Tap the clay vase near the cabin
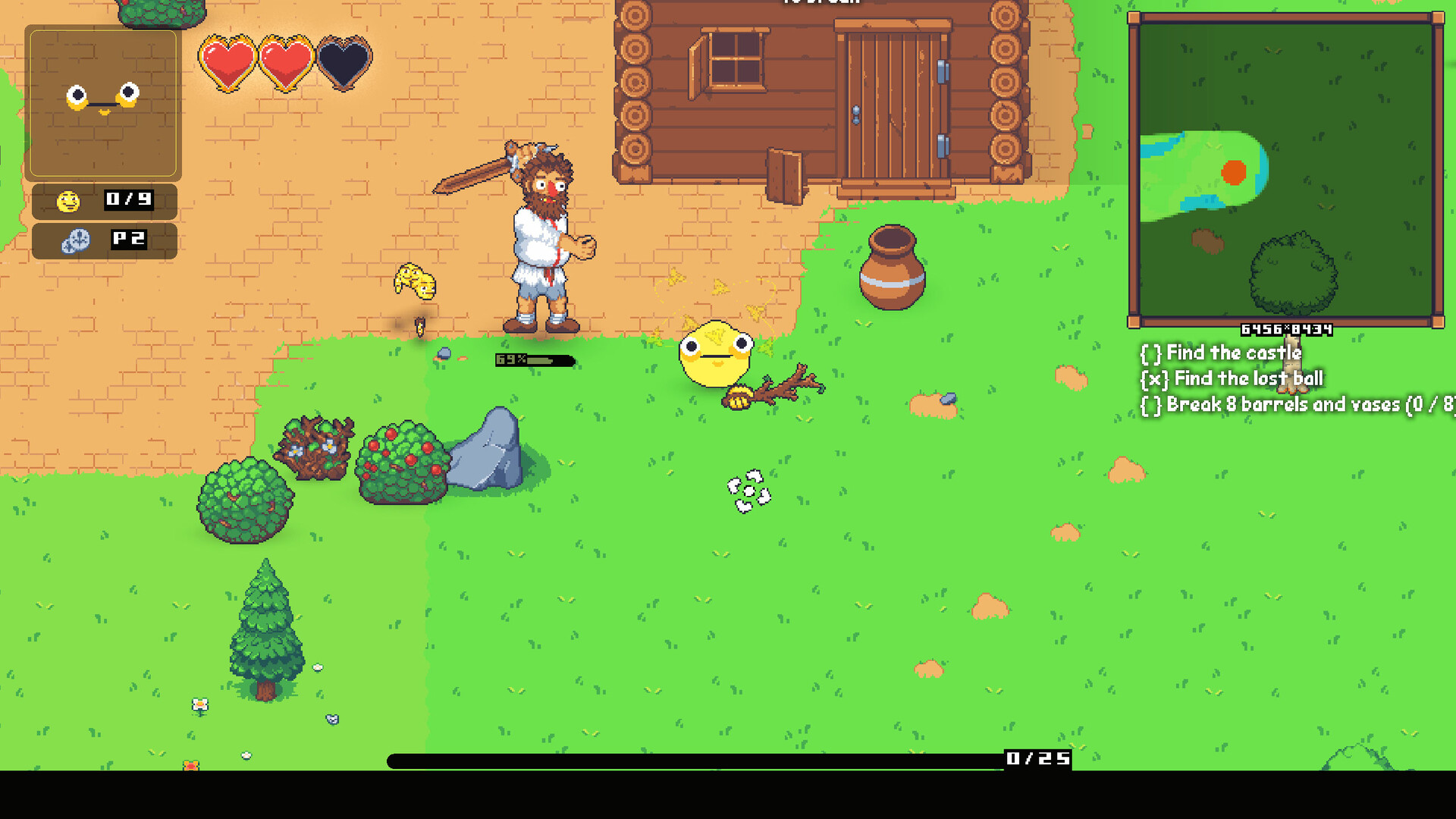1456x819 pixels. [892, 268]
